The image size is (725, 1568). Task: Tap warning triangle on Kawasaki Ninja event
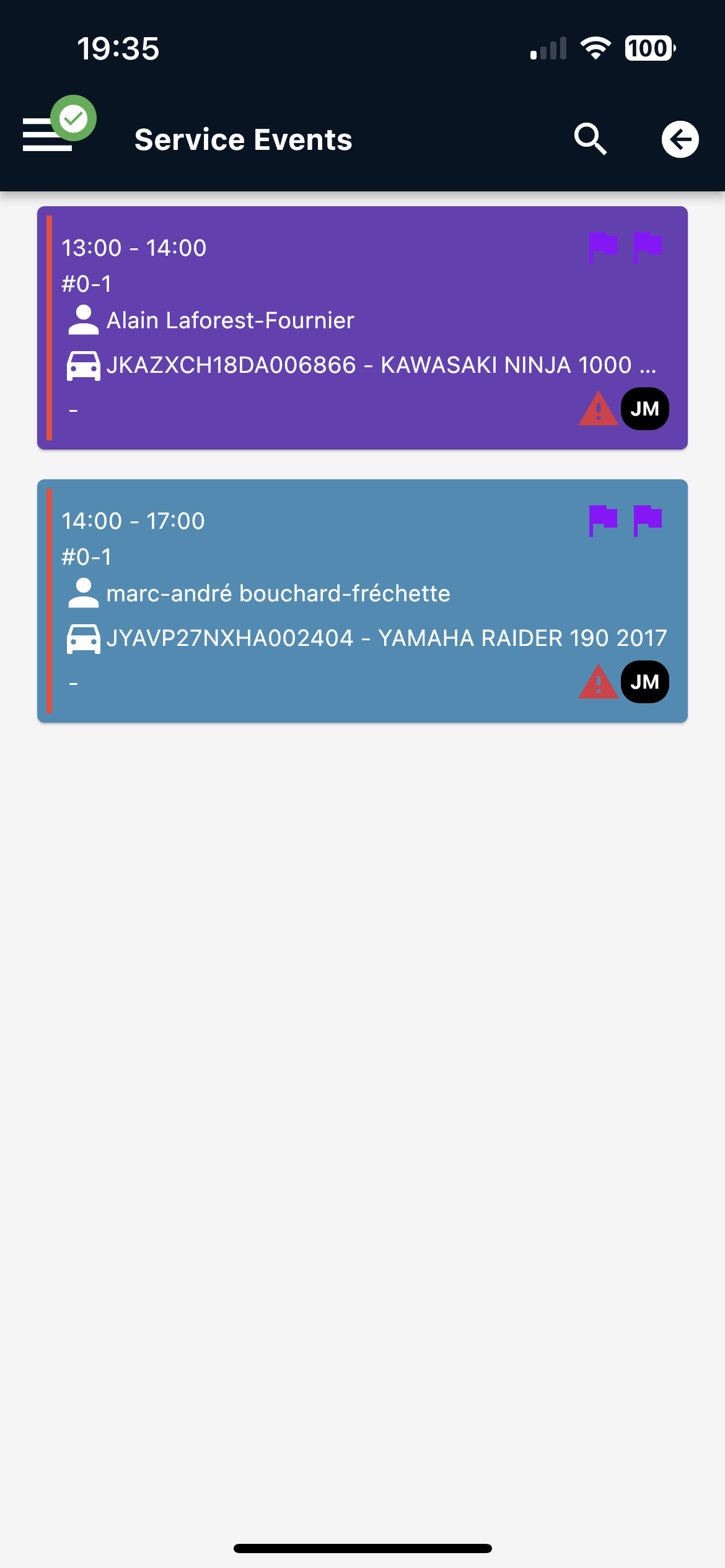coord(598,409)
